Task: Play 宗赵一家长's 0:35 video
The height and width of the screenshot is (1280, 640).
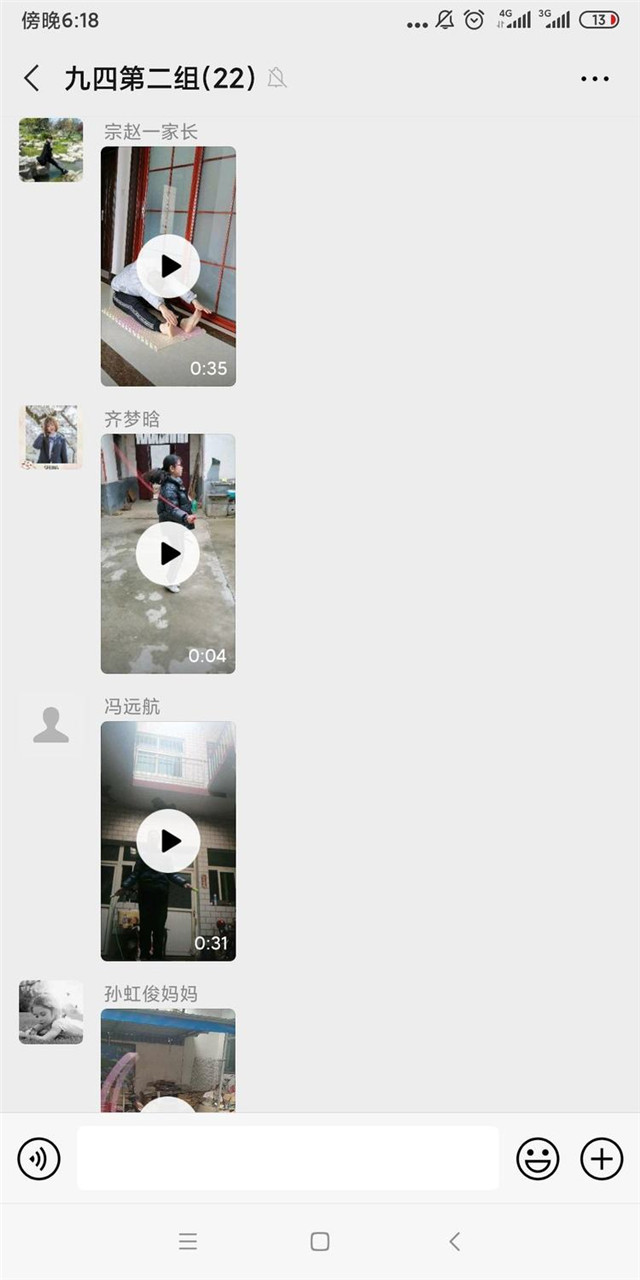Action: [168, 266]
